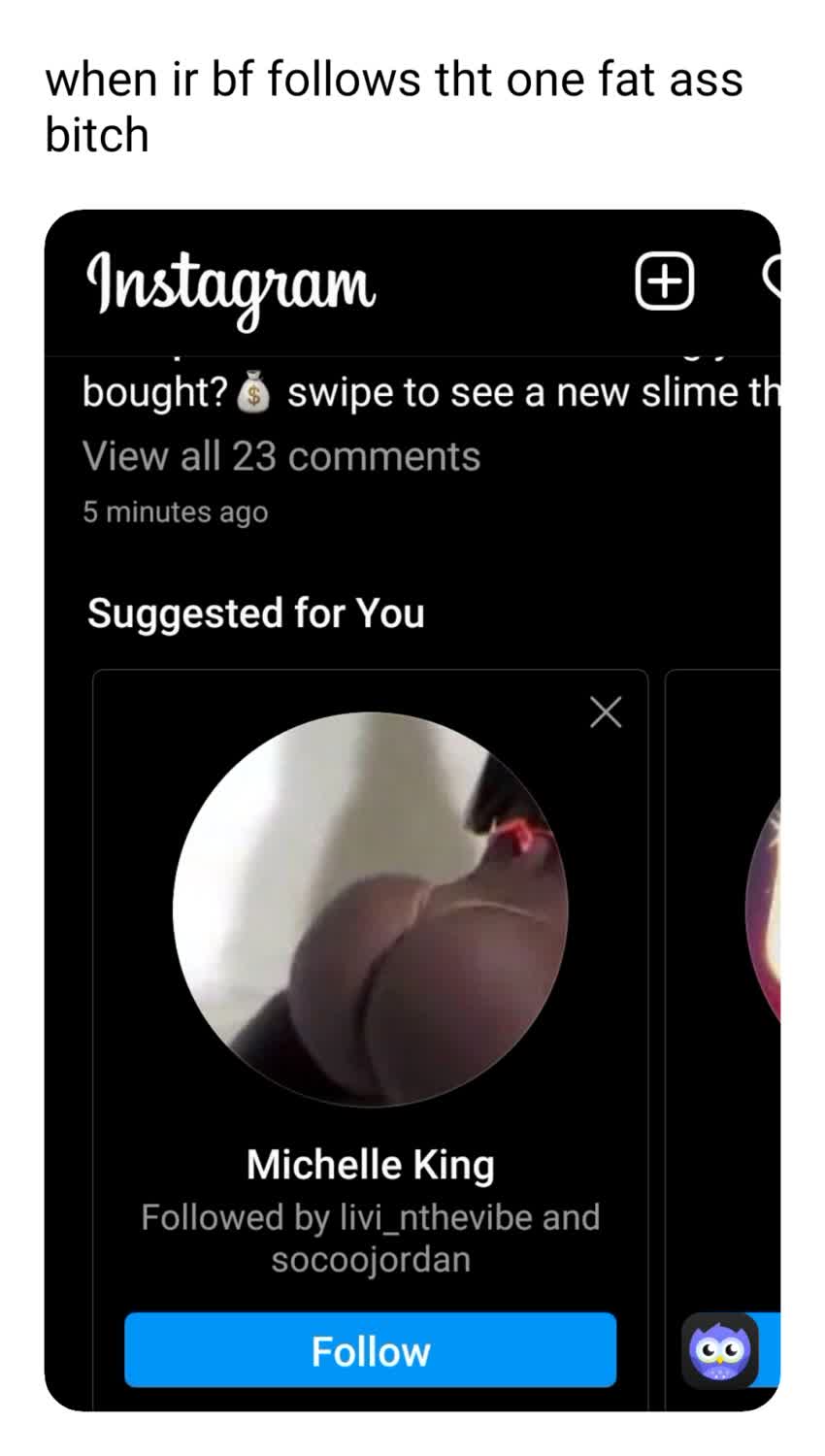Expand the Suggested for You section
The height and width of the screenshot is (1456, 825).
tap(255, 613)
